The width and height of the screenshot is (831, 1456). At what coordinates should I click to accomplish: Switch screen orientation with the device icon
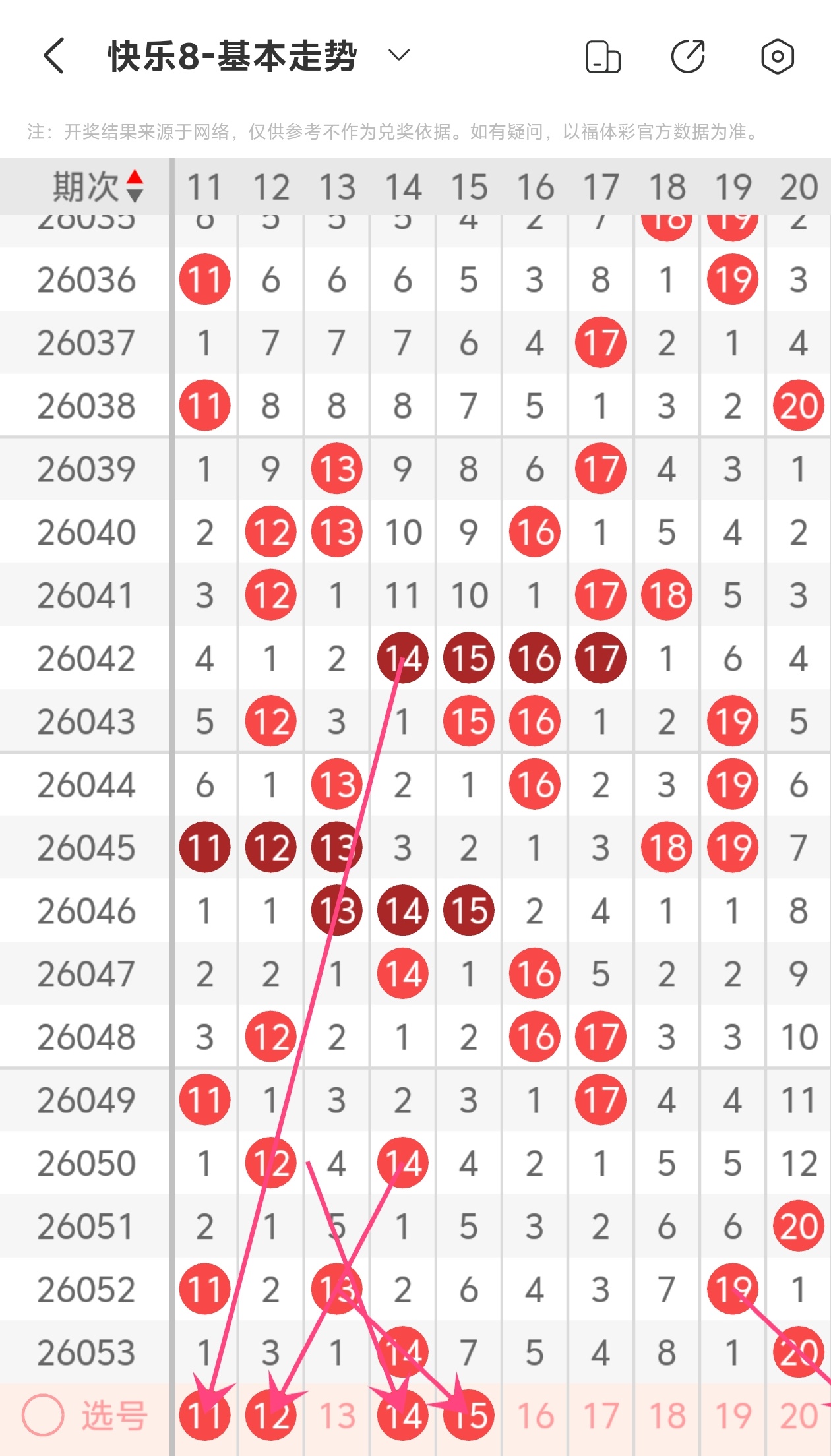[x=603, y=56]
